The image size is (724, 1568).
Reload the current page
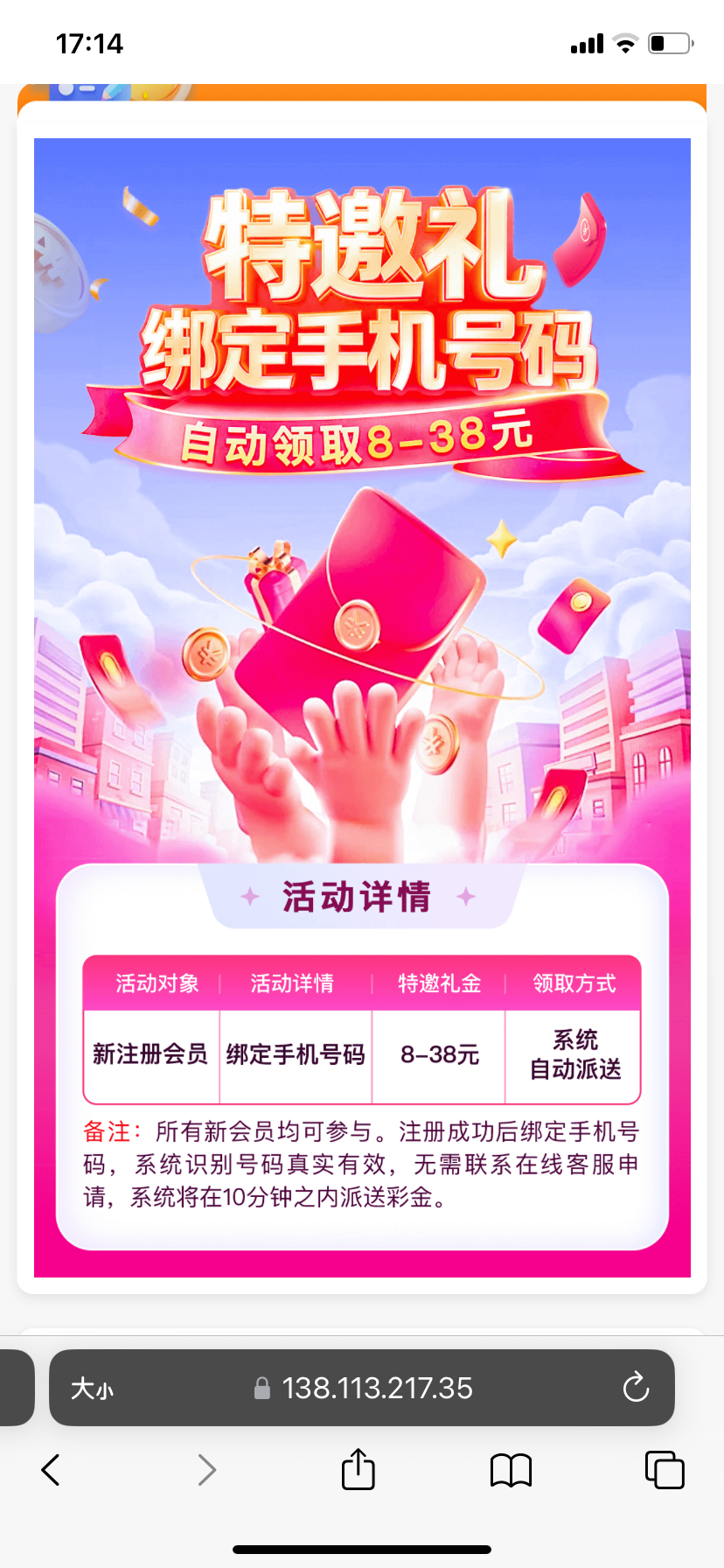tap(636, 1388)
